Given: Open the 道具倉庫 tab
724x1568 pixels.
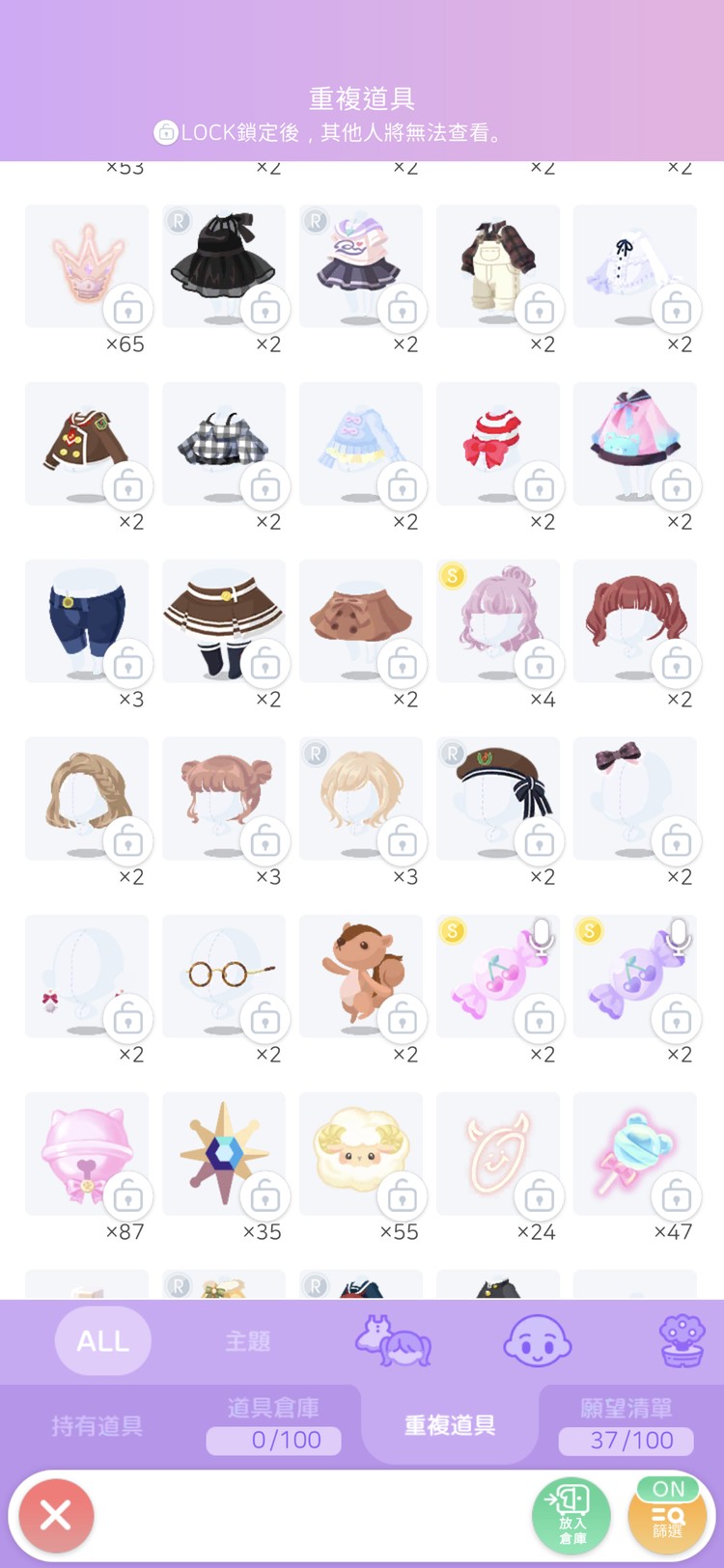Looking at the screenshot, I should click(273, 1423).
